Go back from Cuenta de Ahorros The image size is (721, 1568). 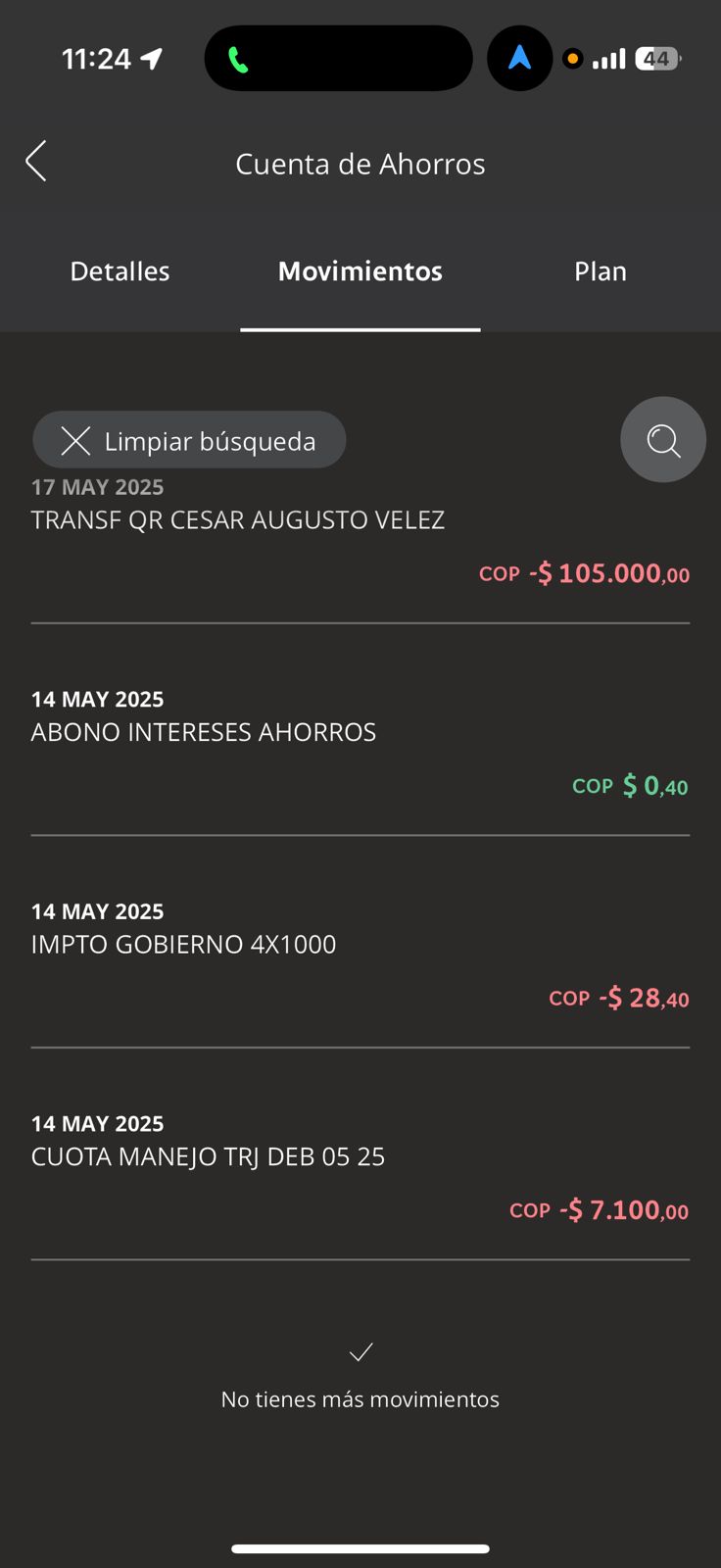(x=36, y=162)
